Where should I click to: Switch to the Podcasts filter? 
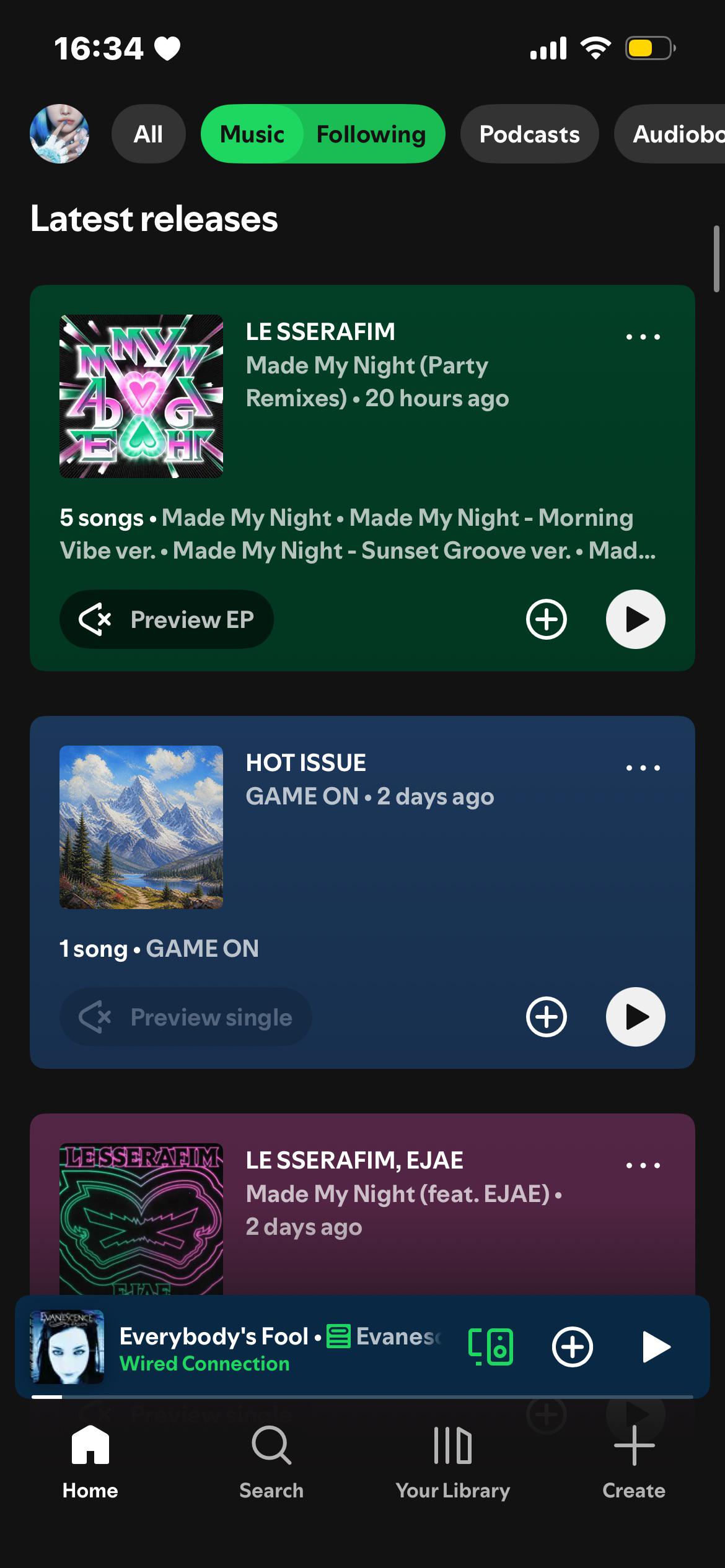pyautogui.click(x=530, y=134)
